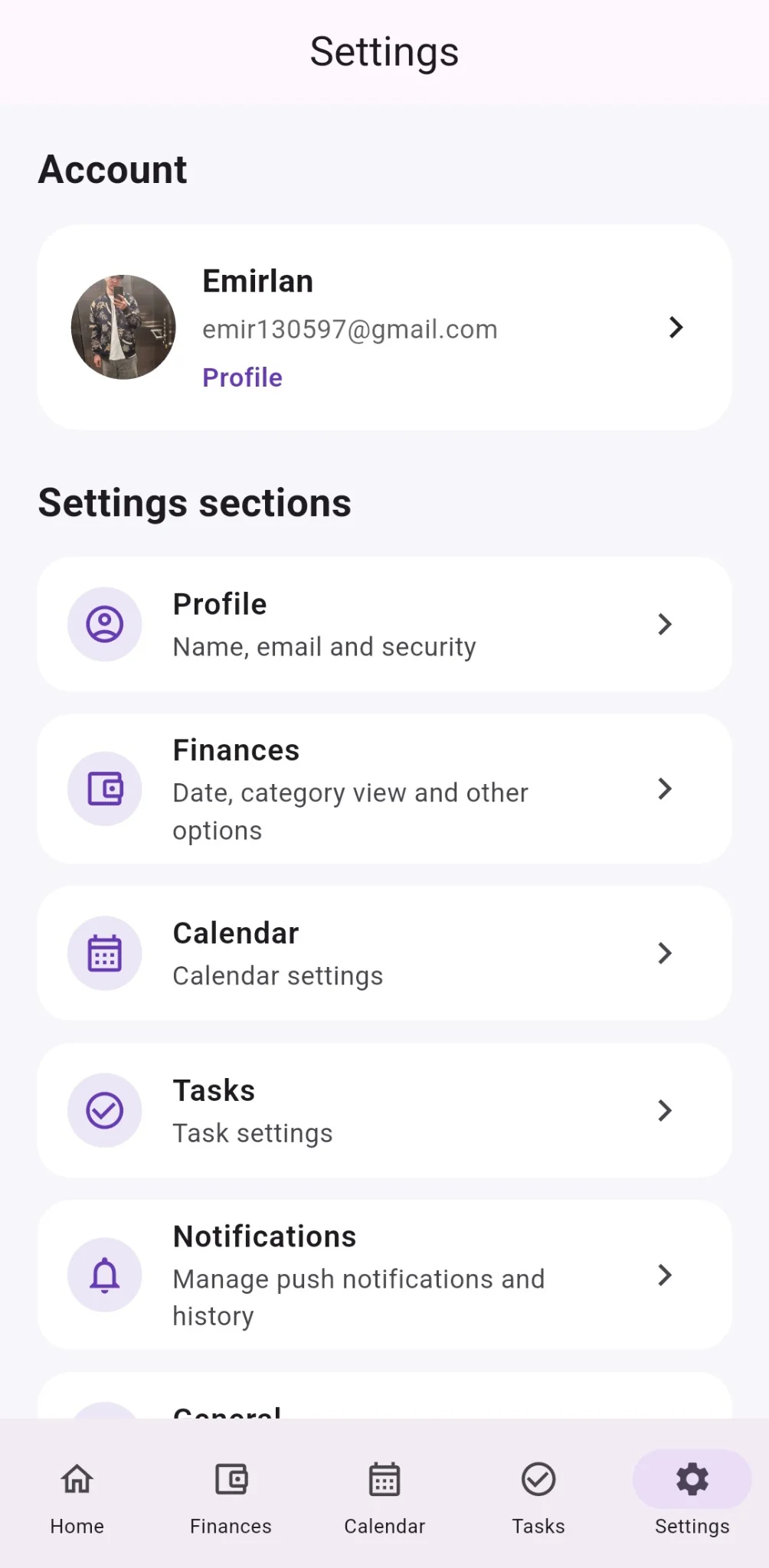769x1568 pixels.
Task: Open the Profile settings section
Action: click(384, 624)
